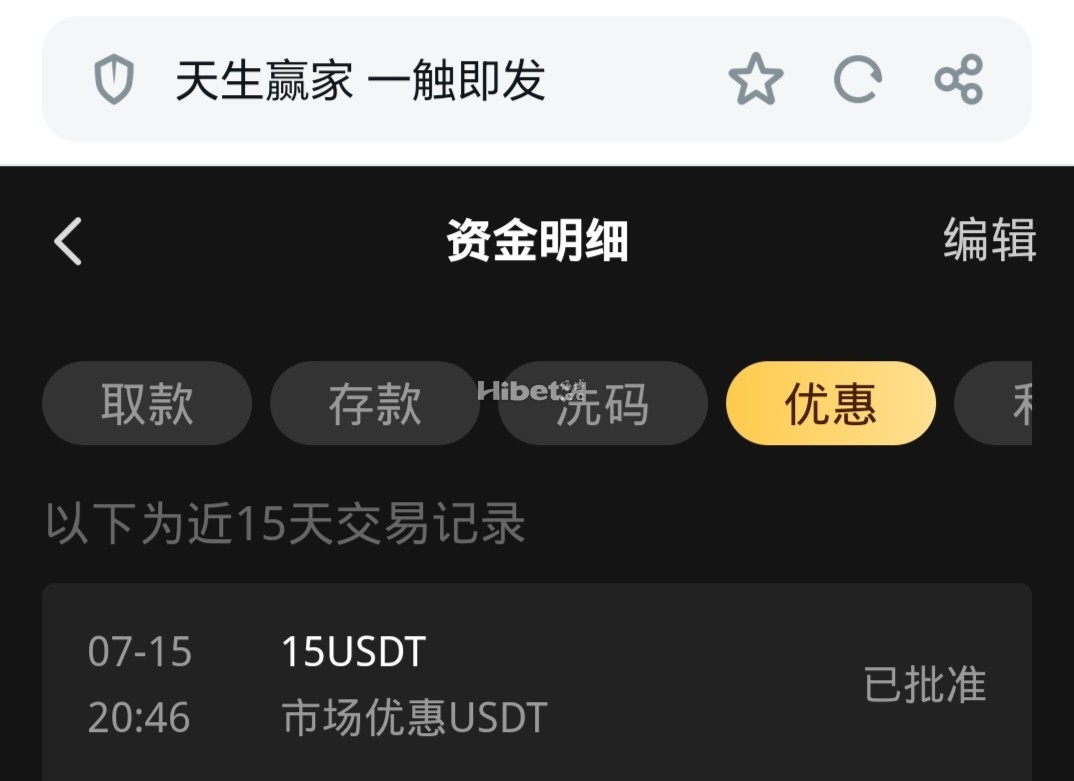Screen dimensions: 1074x781
Task: Reload the page
Action: (857, 80)
